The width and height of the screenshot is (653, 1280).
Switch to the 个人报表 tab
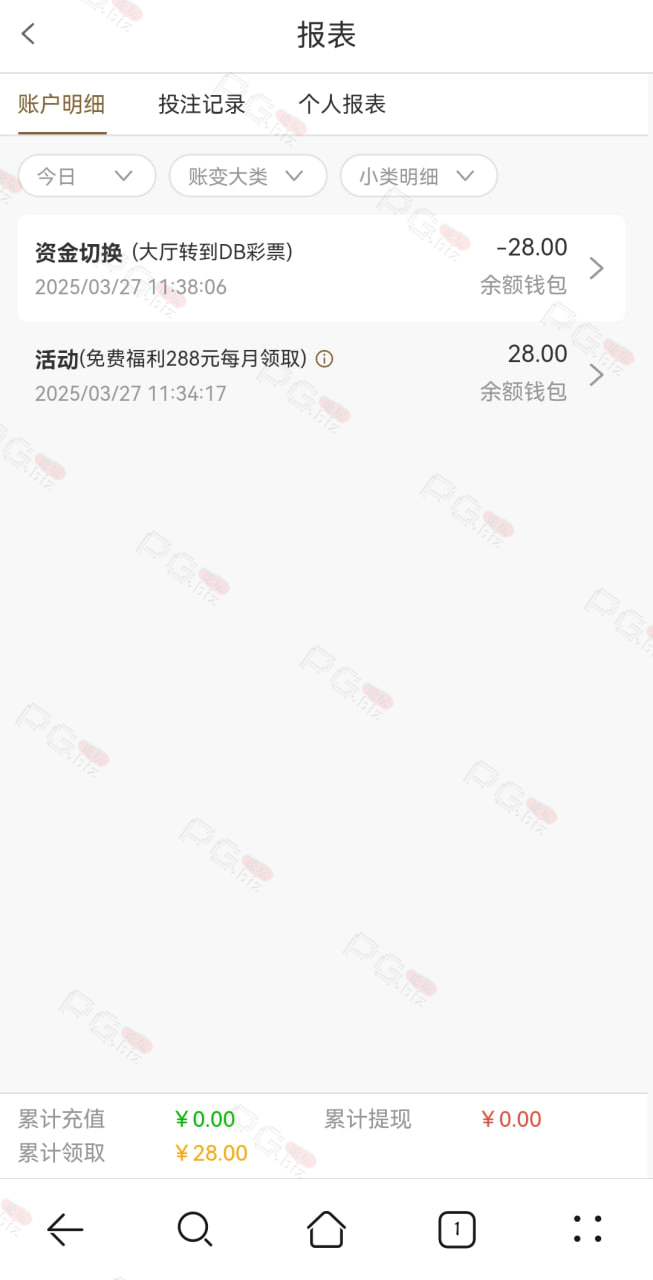(x=342, y=104)
